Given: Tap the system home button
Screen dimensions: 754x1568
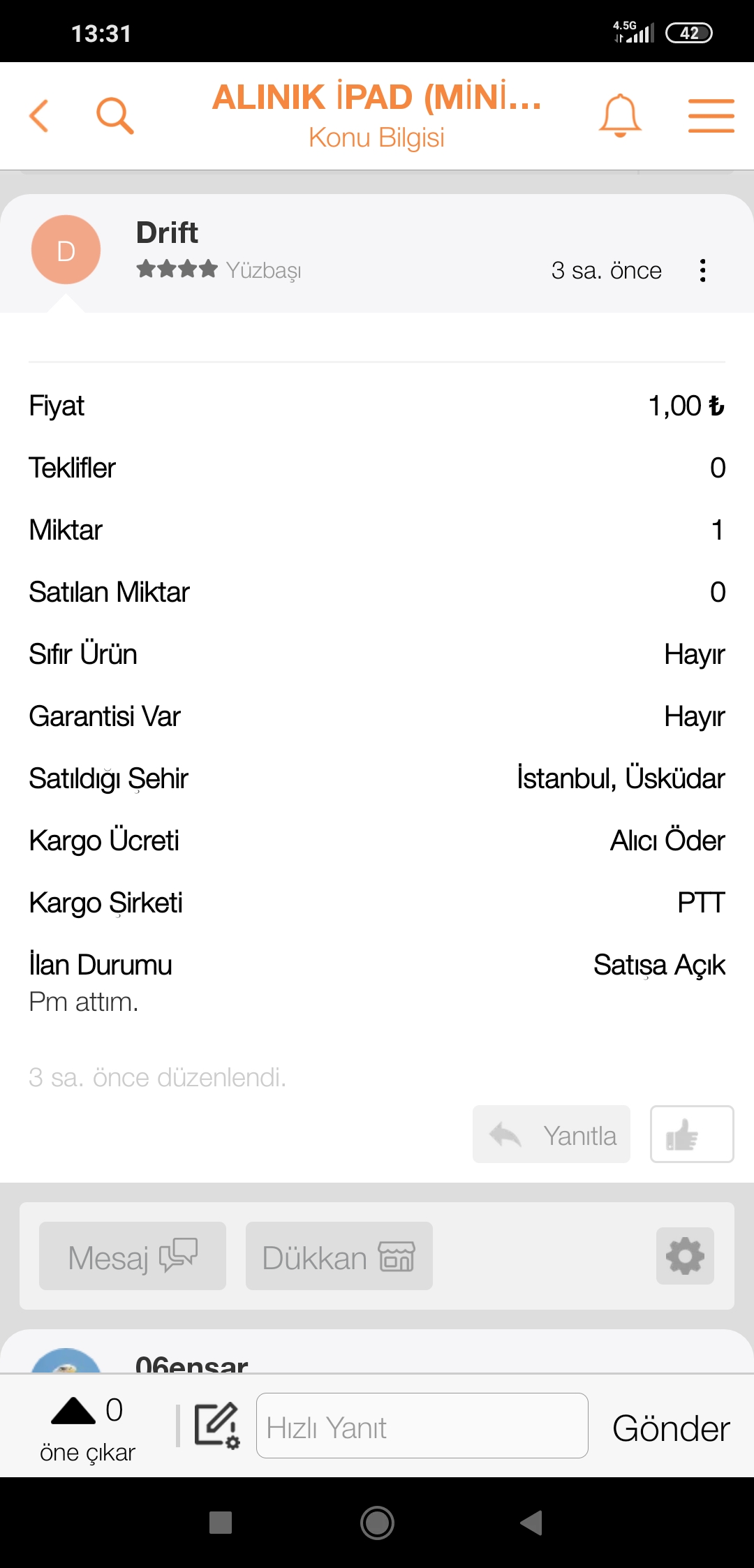Looking at the screenshot, I should point(377,1523).
